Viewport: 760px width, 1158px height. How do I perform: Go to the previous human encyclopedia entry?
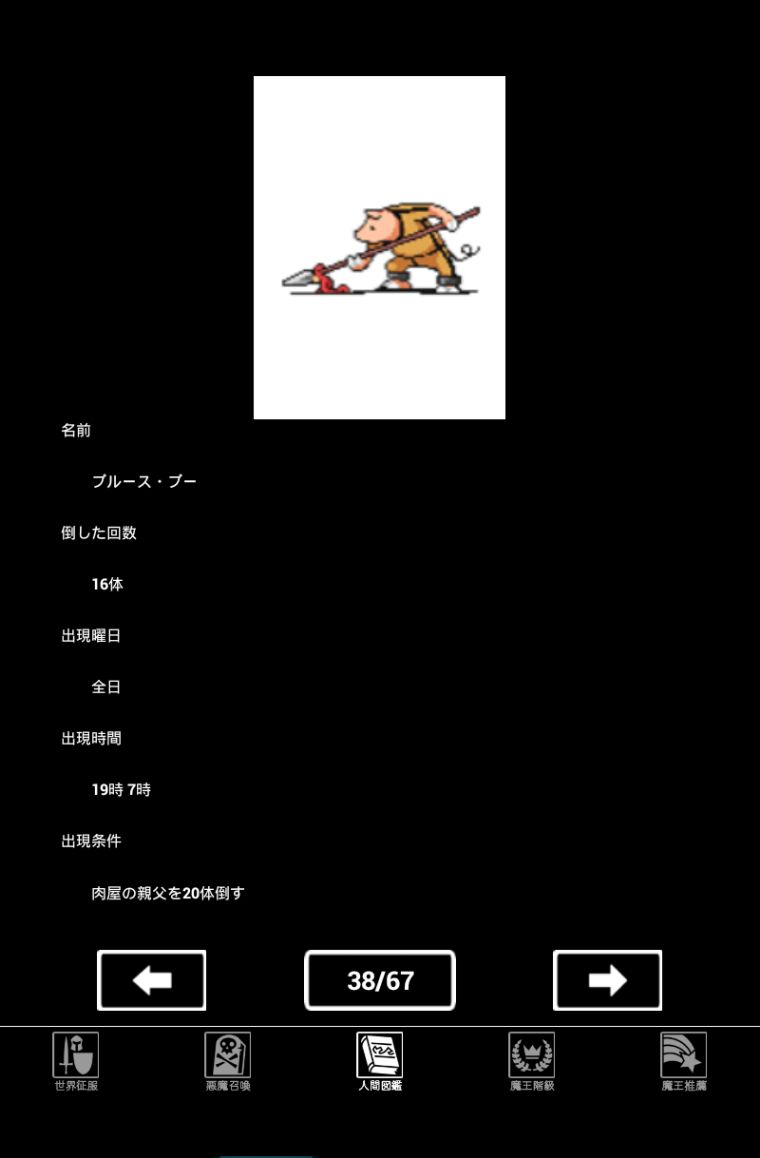click(x=151, y=980)
